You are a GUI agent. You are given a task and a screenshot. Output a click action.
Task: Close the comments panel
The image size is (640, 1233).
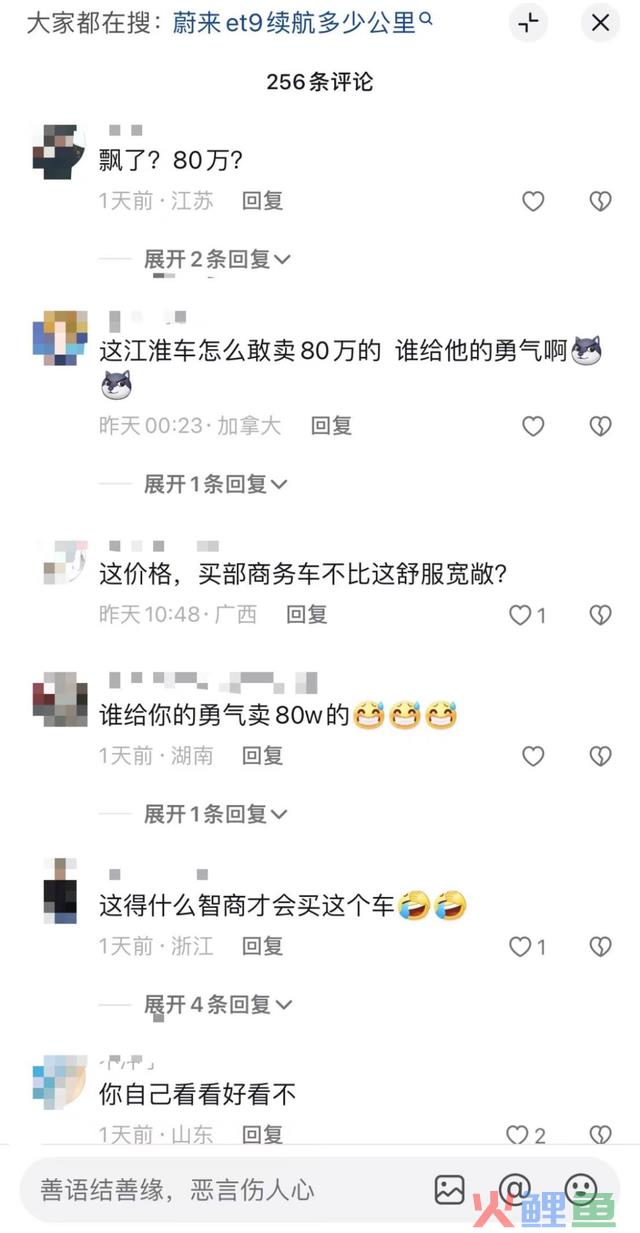coord(600,23)
